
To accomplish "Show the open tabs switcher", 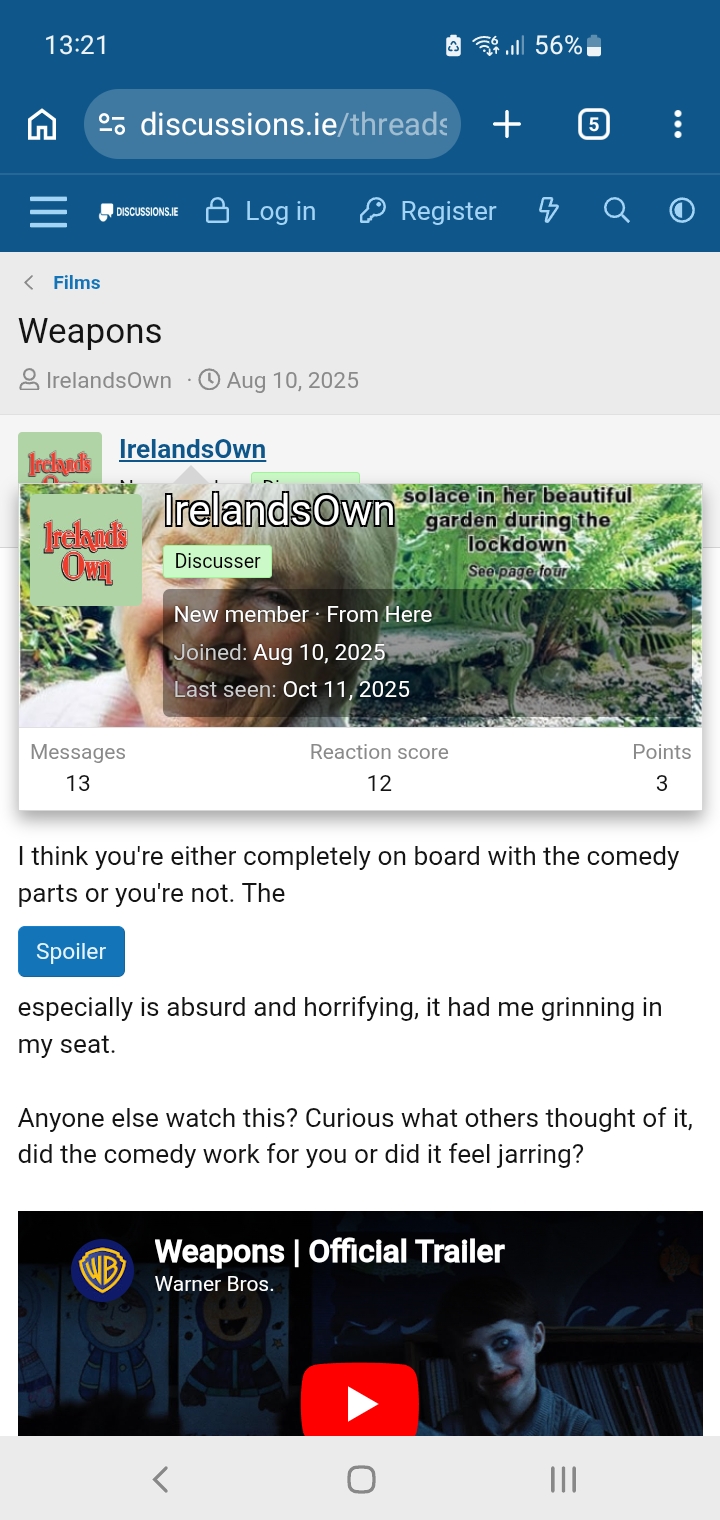I will (593, 124).
